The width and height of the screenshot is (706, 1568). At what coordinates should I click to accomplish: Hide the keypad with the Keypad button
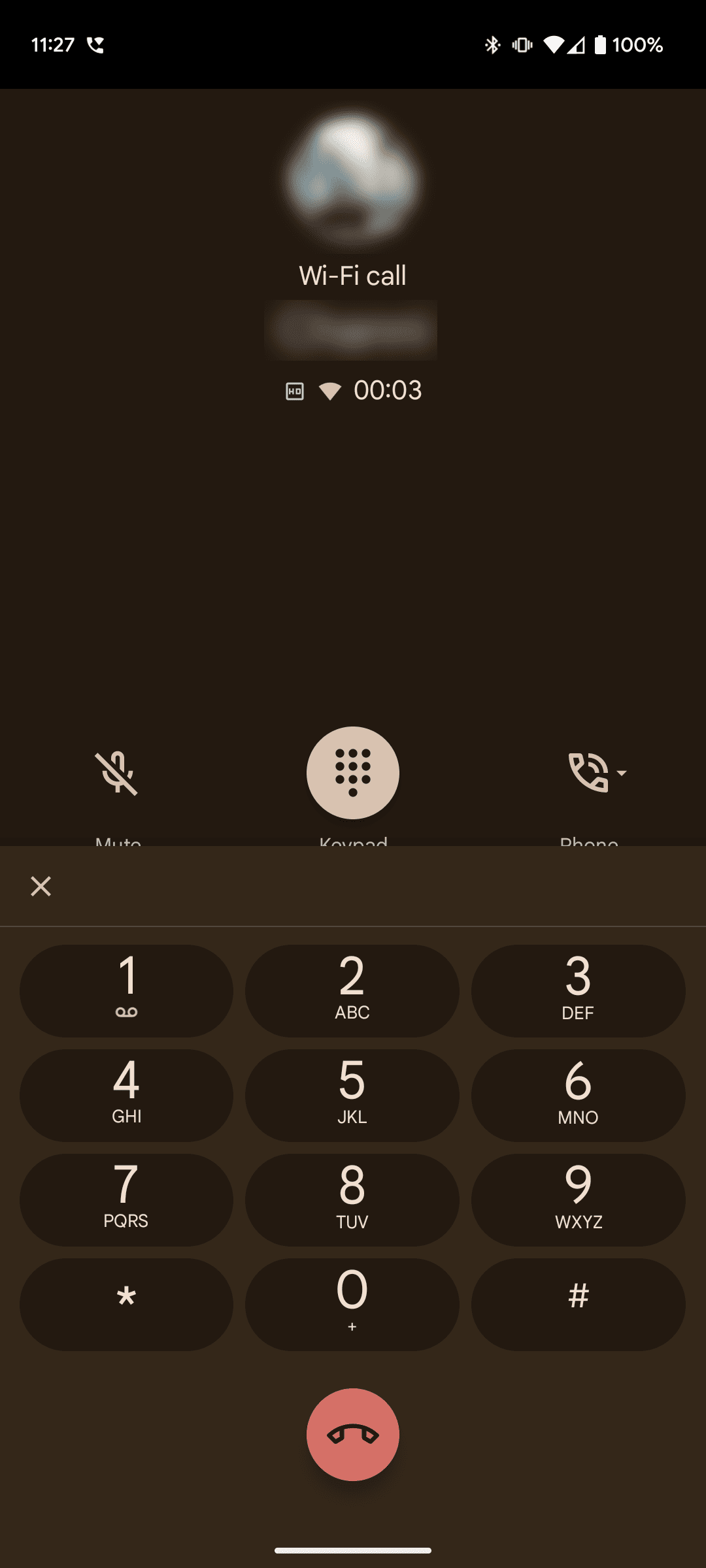click(x=353, y=773)
